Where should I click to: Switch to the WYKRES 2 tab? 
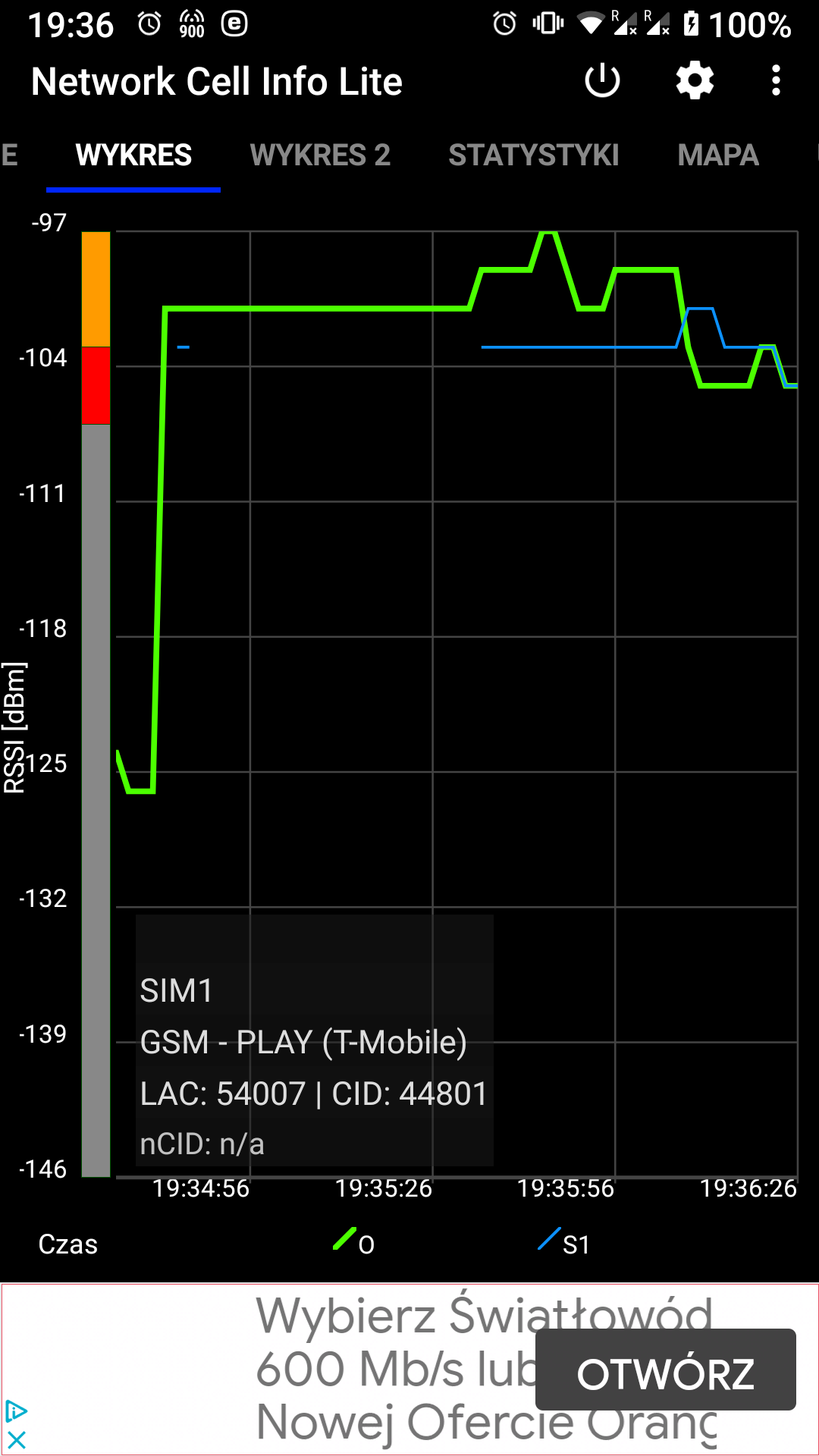pos(320,155)
